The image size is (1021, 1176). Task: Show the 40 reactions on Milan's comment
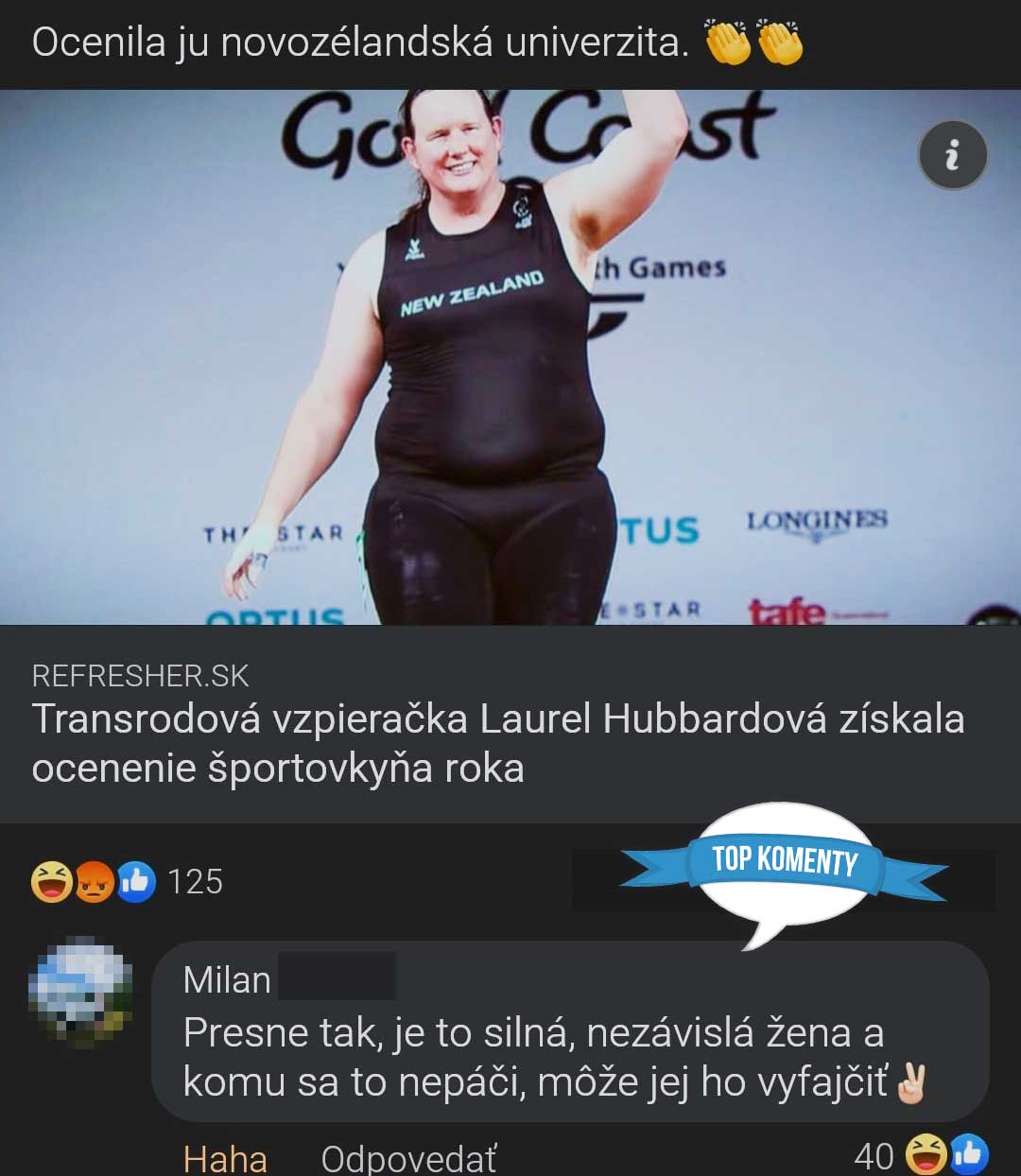[x=920, y=1155]
